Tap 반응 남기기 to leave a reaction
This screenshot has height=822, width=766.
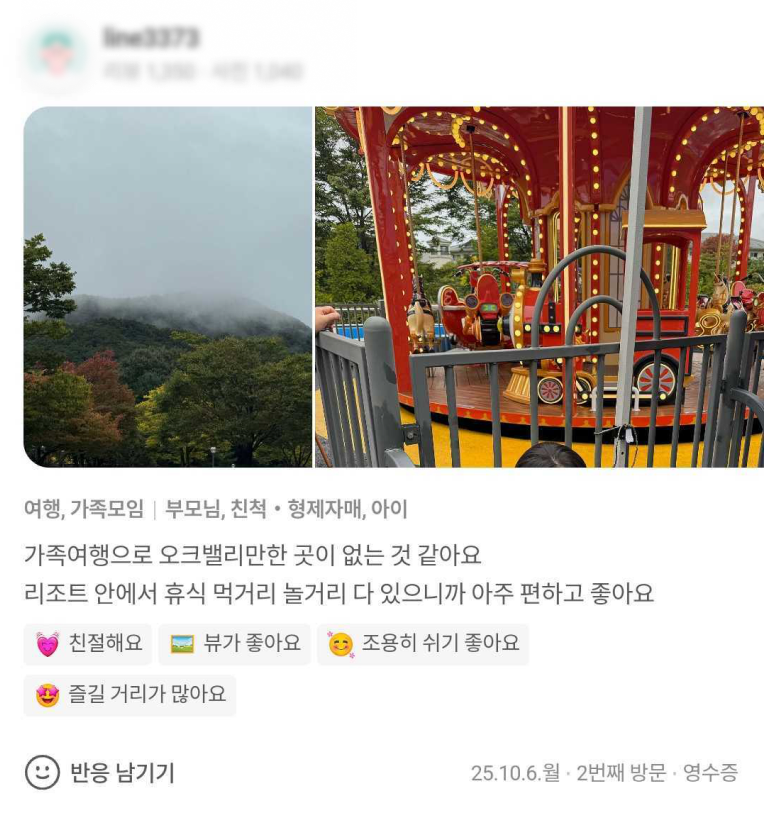(x=100, y=773)
